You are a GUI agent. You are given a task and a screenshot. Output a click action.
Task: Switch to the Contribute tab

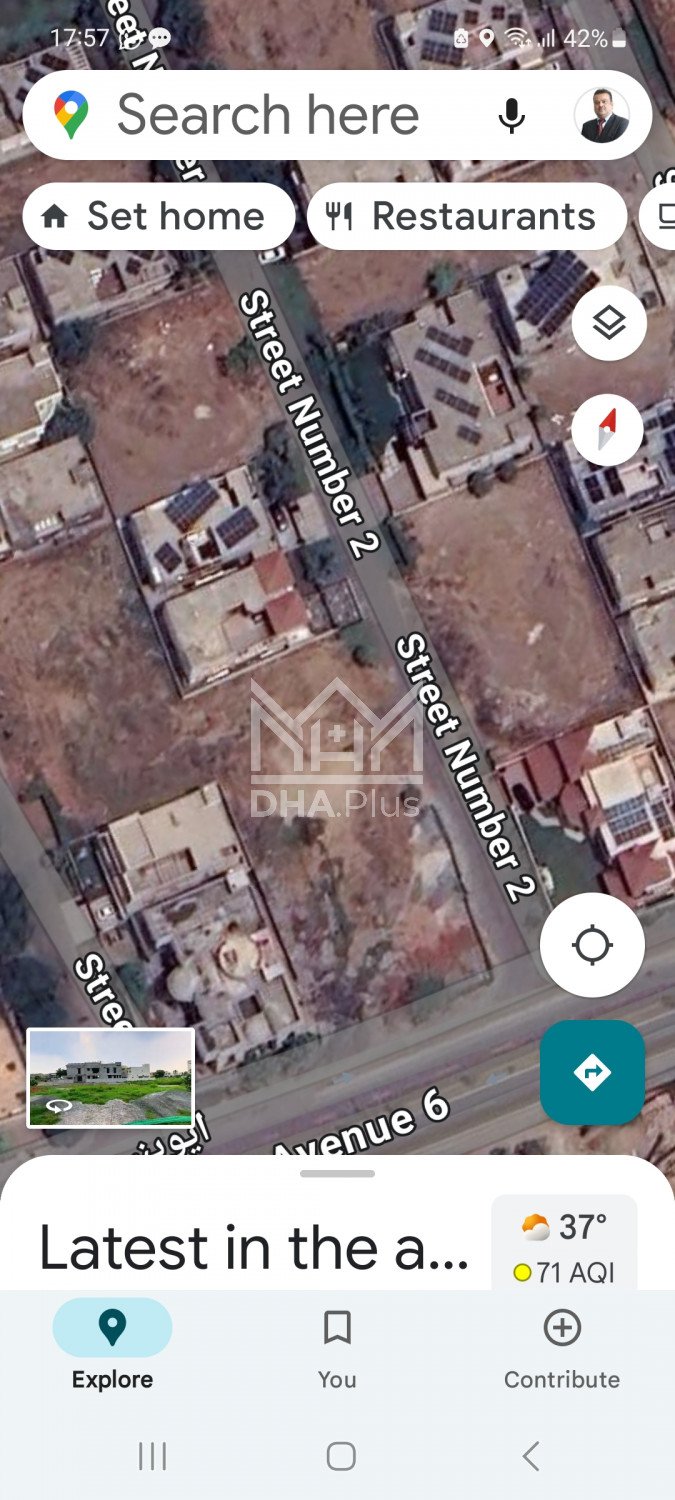pos(561,1349)
